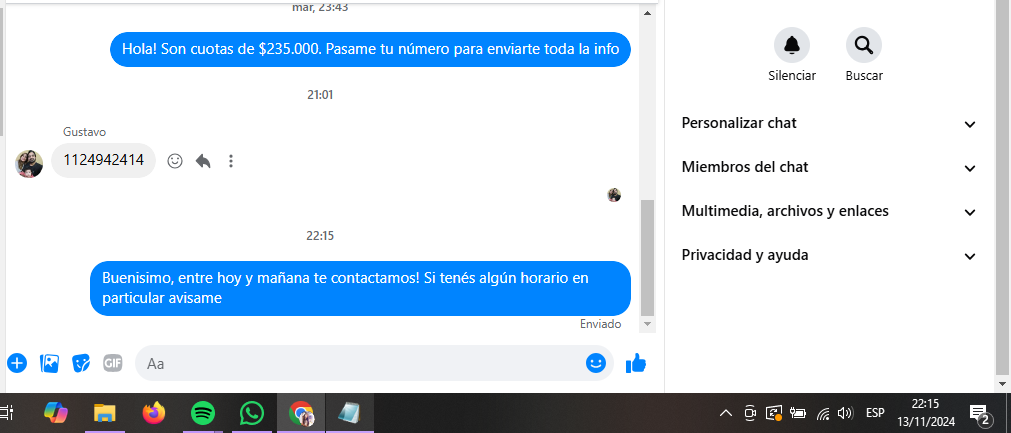This screenshot has width=1011, height=433.
Task: Expand the Privacidad y ayuda section
Action: pos(828,255)
